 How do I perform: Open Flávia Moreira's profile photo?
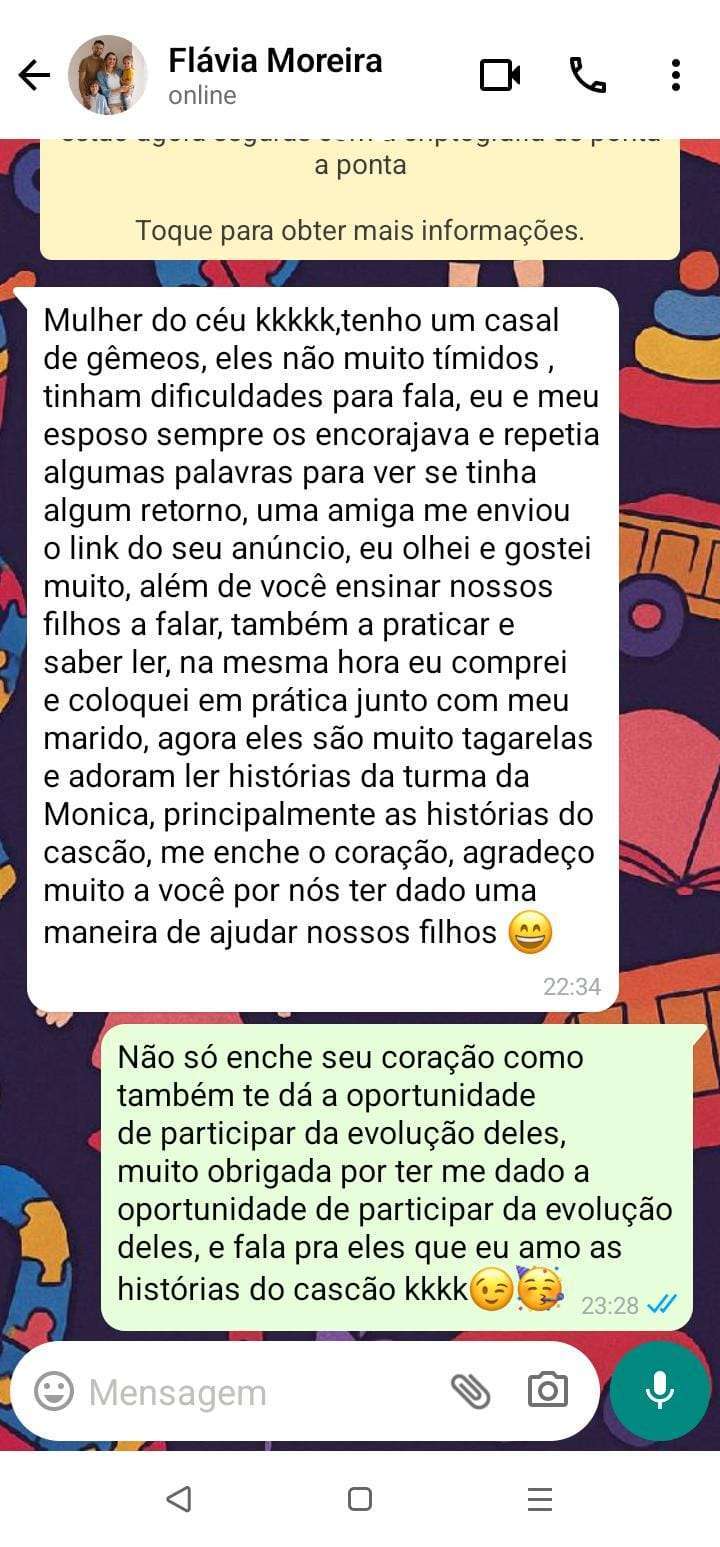(x=107, y=76)
